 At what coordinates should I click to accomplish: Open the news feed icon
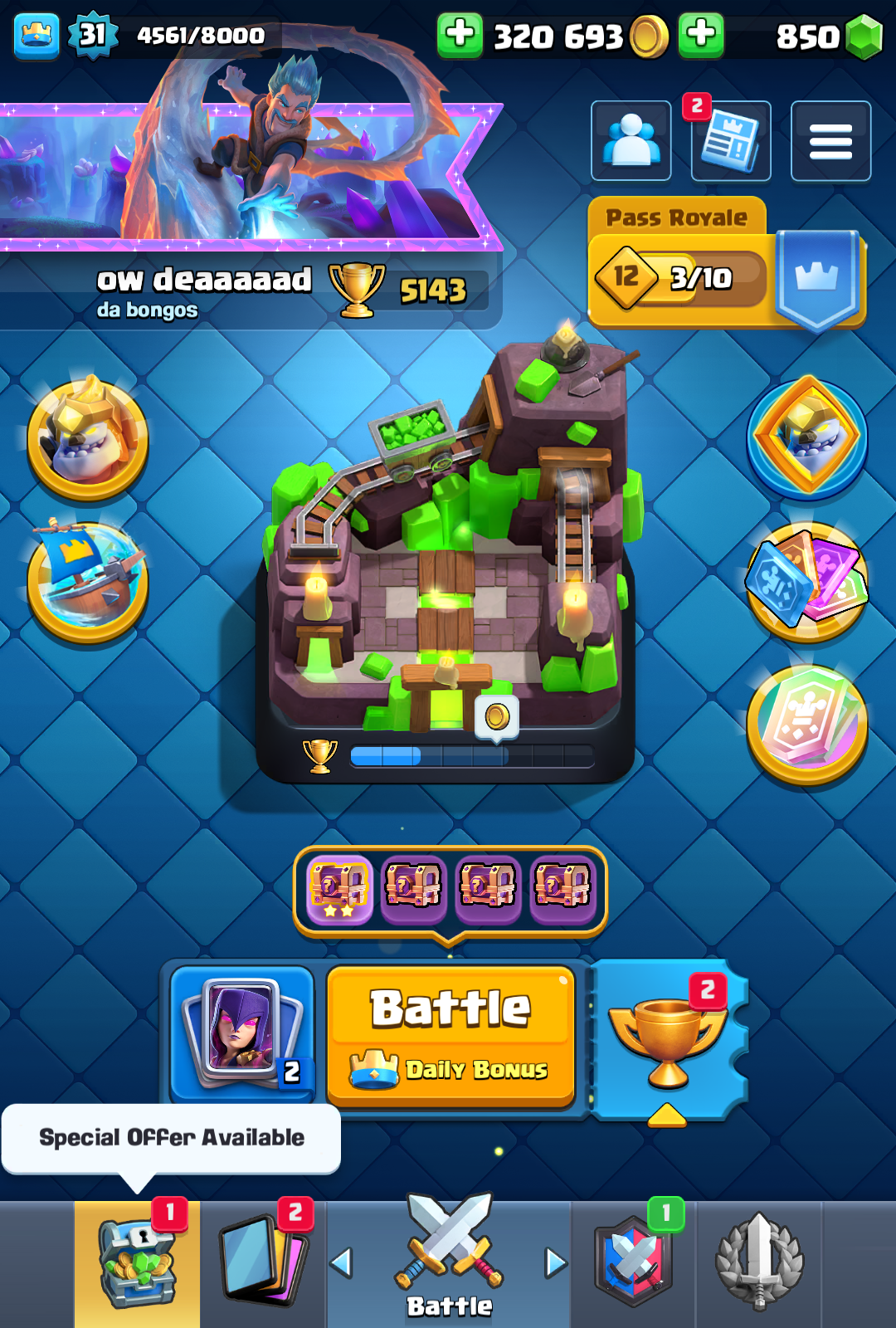click(731, 141)
